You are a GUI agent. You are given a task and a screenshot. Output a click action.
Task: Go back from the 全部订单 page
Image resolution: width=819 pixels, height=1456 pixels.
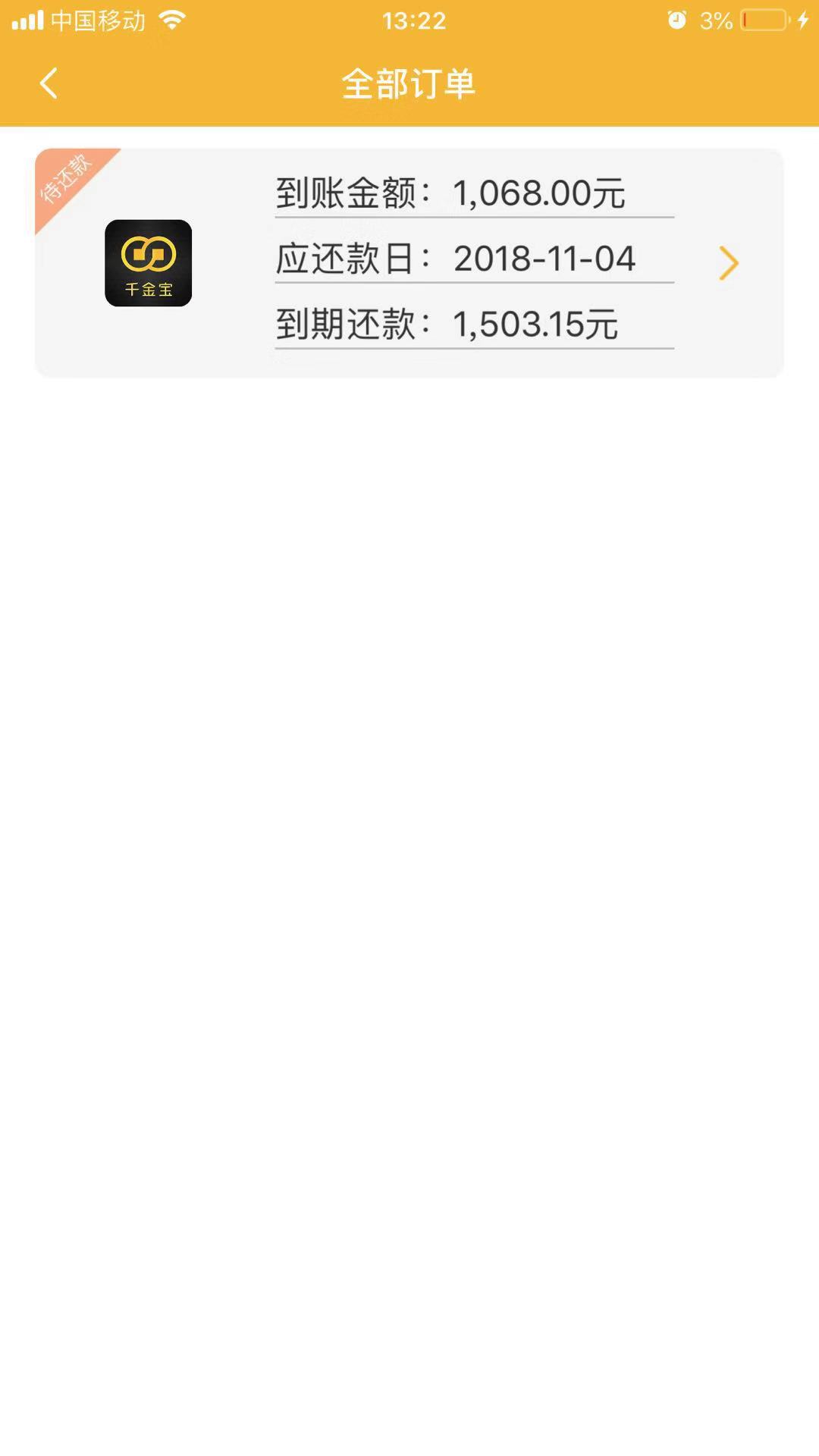click(49, 83)
